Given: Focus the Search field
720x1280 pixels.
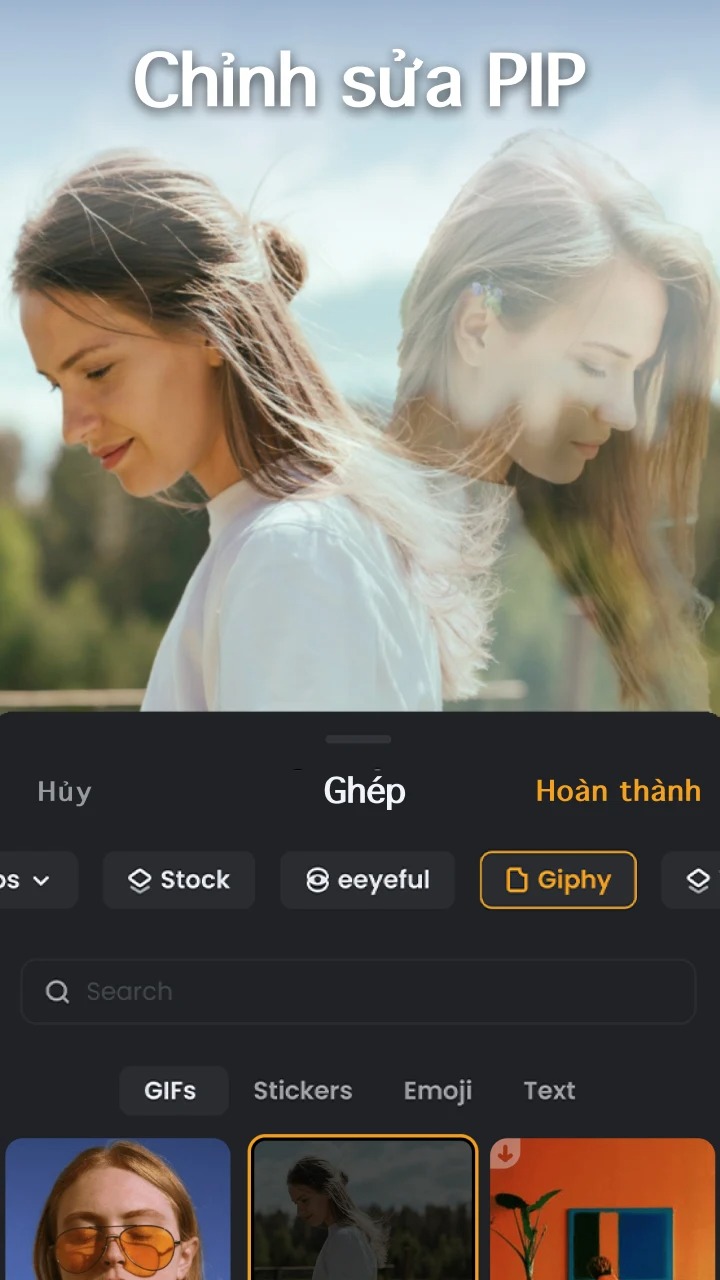Looking at the screenshot, I should tap(358, 992).
